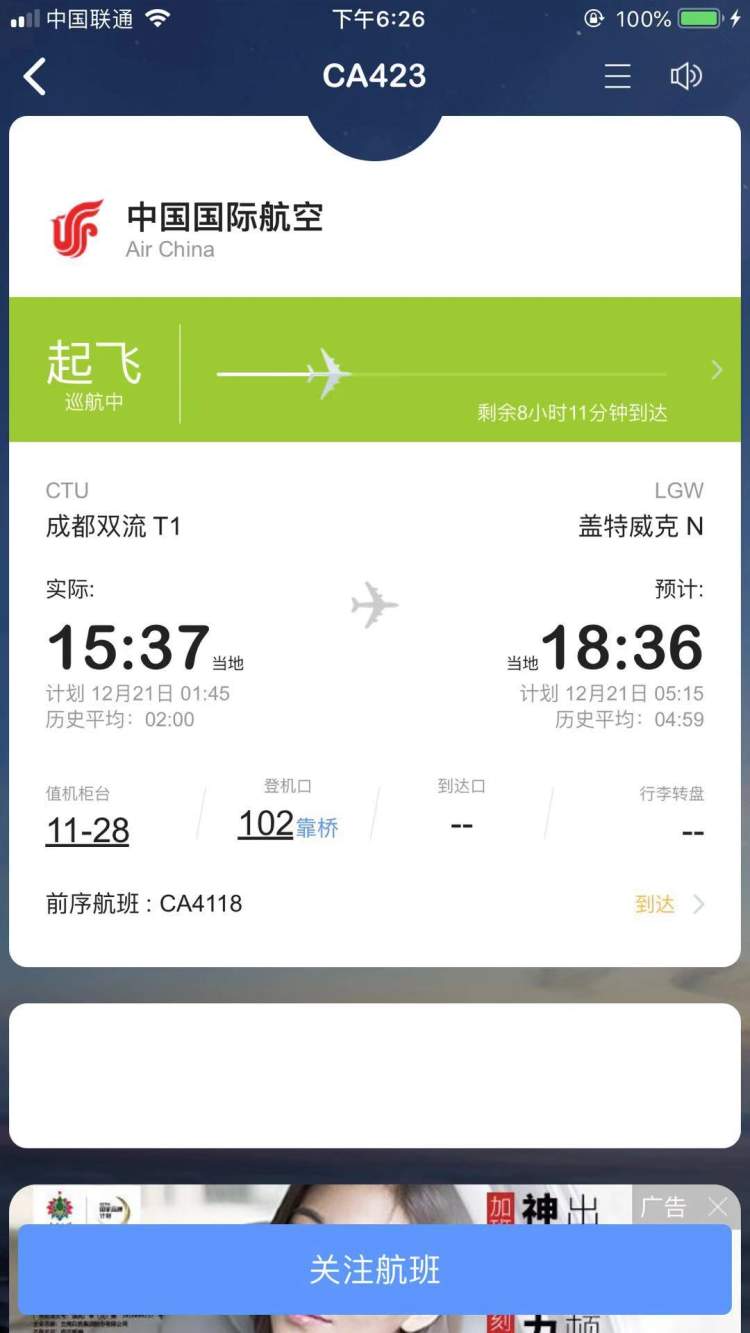Image resolution: width=750 pixels, height=1333 pixels.
Task: Open the green flight status banner
Action: 375,370
